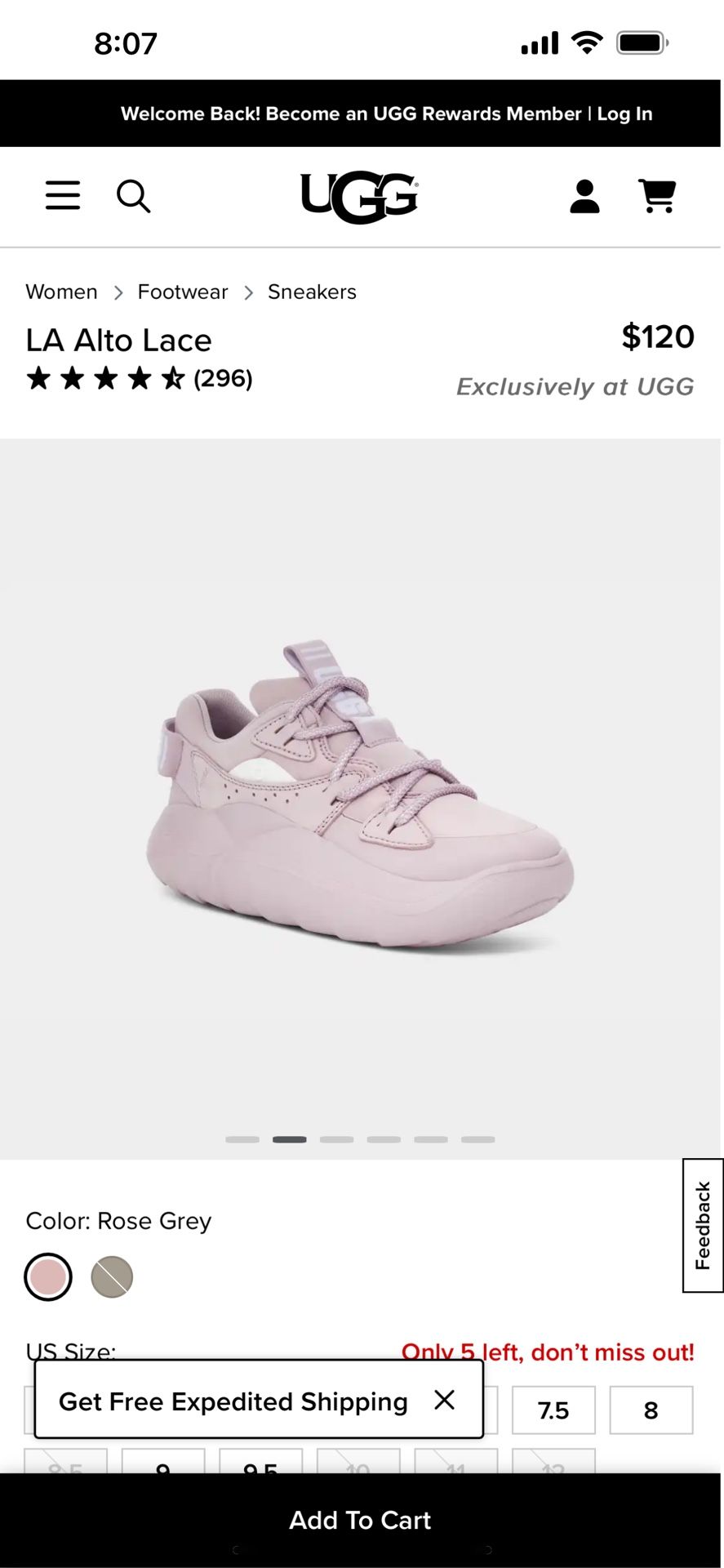Select US size 7.5
Viewport: 724px width, 1568px height.
pyautogui.click(x=553, y=1410)
